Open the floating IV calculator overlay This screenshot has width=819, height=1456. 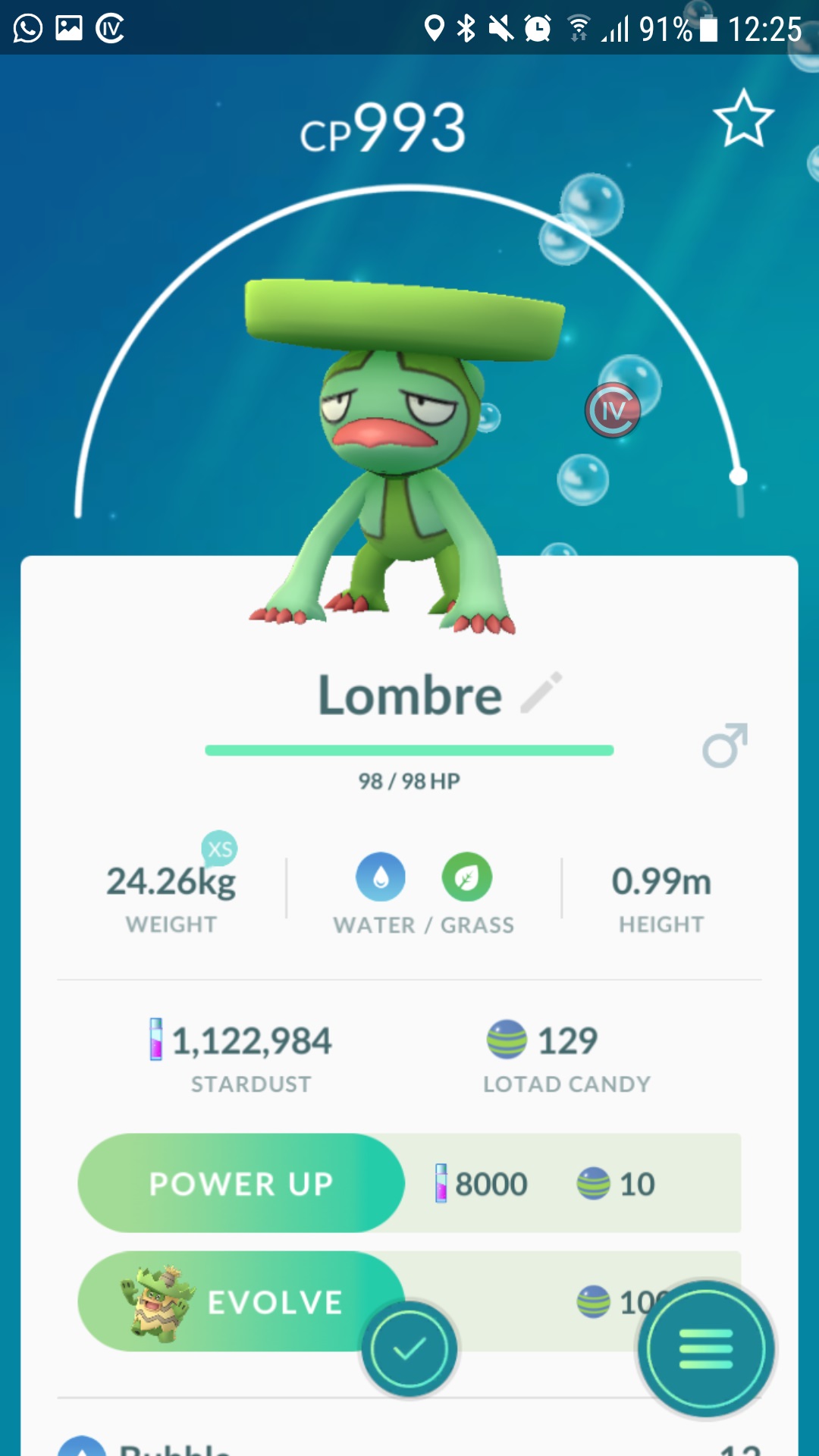coord(613,410)
